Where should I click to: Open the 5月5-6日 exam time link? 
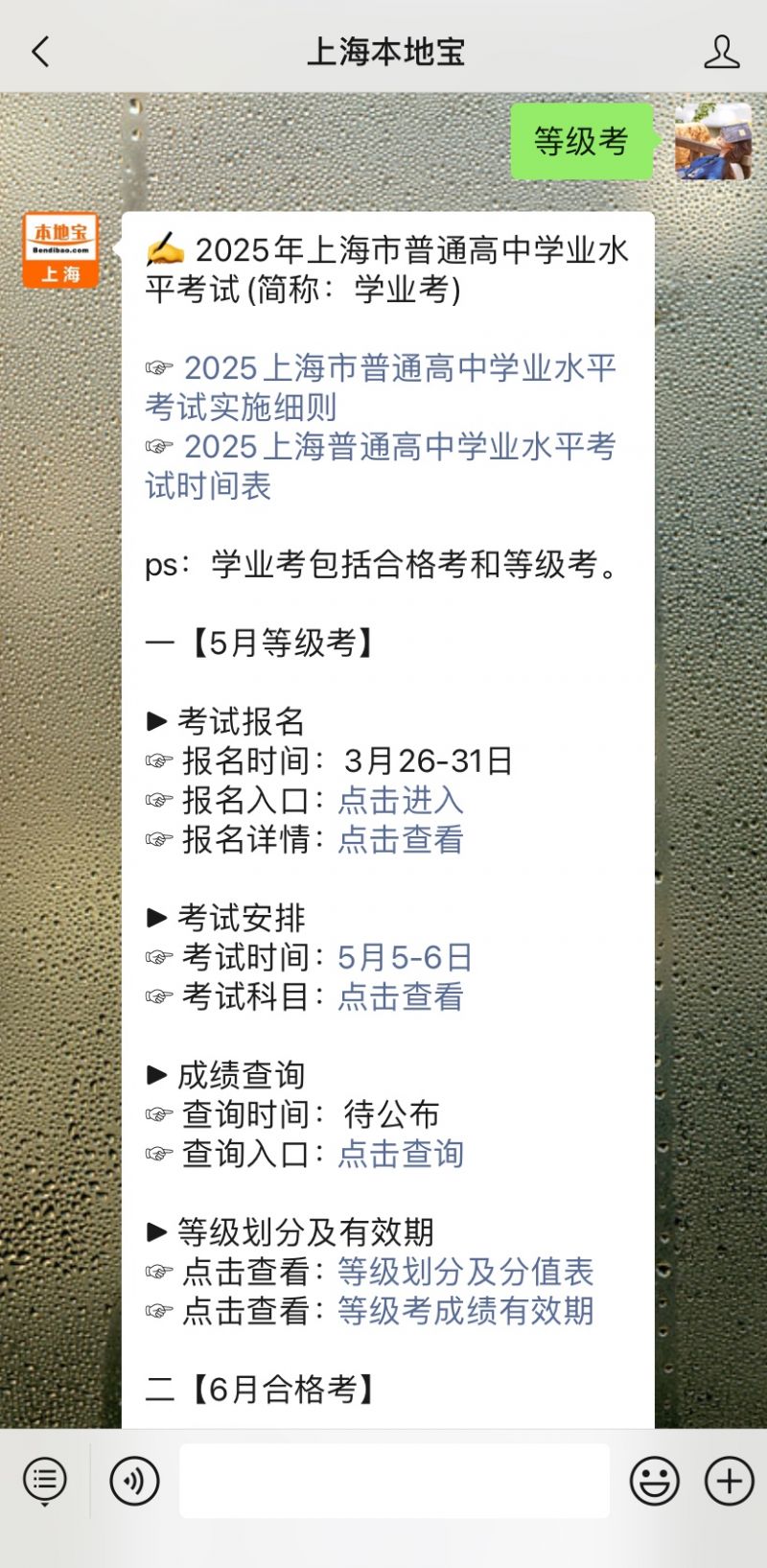[405, 957]
